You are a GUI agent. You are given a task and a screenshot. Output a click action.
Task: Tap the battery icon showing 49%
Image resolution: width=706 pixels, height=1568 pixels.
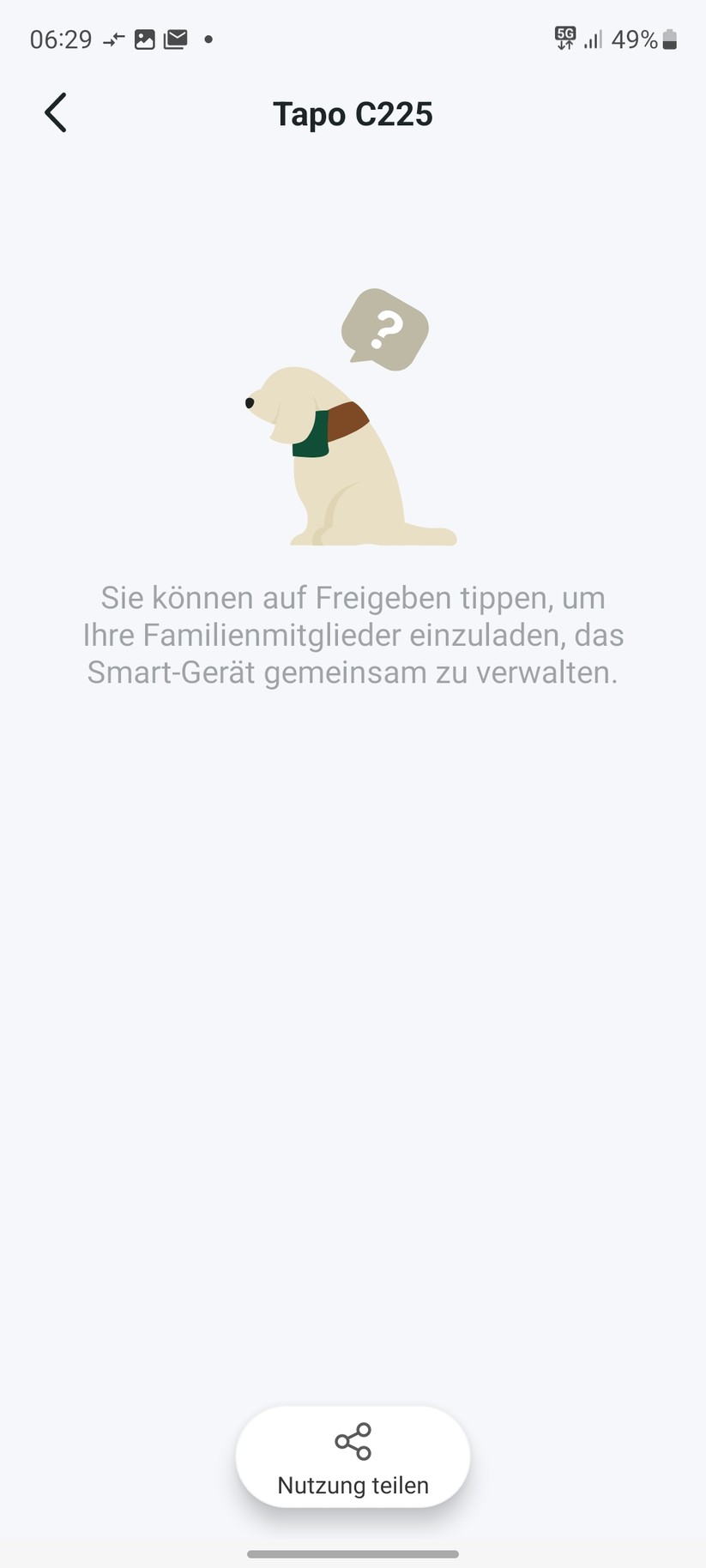(x=671, y=39)
